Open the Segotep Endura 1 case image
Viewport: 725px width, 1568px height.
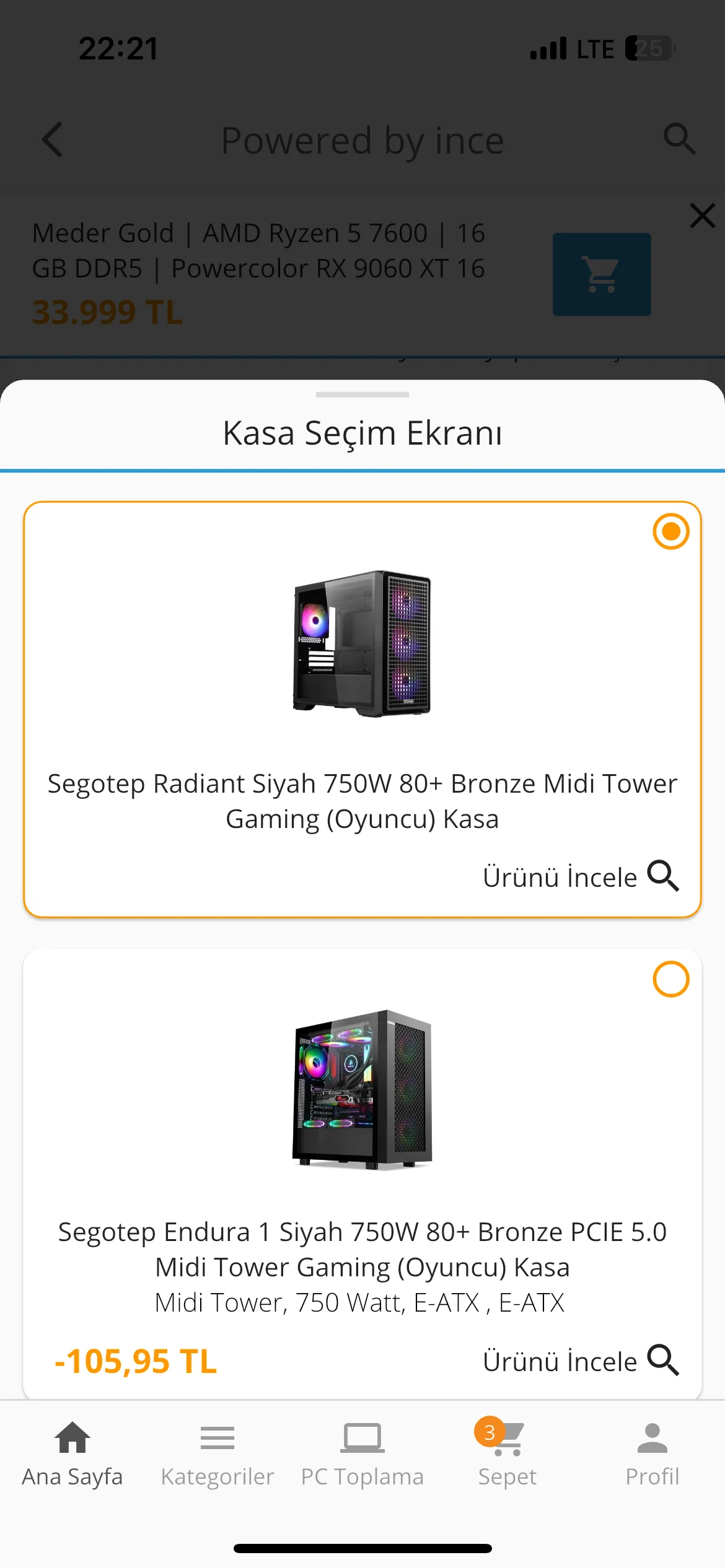tap(362, 1089)
